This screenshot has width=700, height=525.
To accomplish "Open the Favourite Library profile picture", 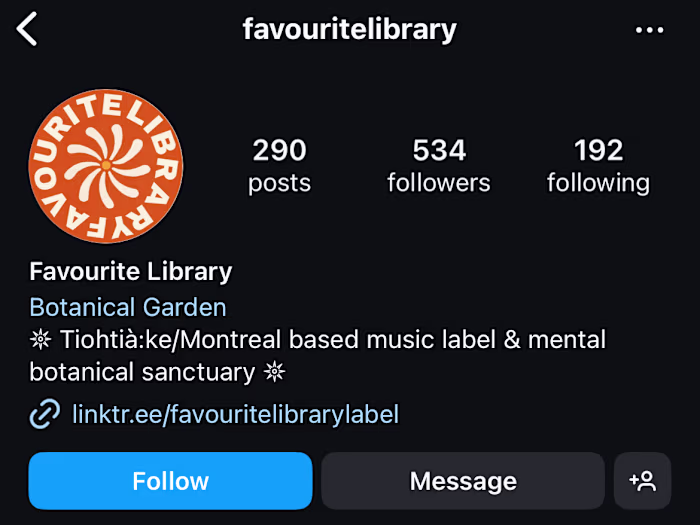I will tap(106, 166).
